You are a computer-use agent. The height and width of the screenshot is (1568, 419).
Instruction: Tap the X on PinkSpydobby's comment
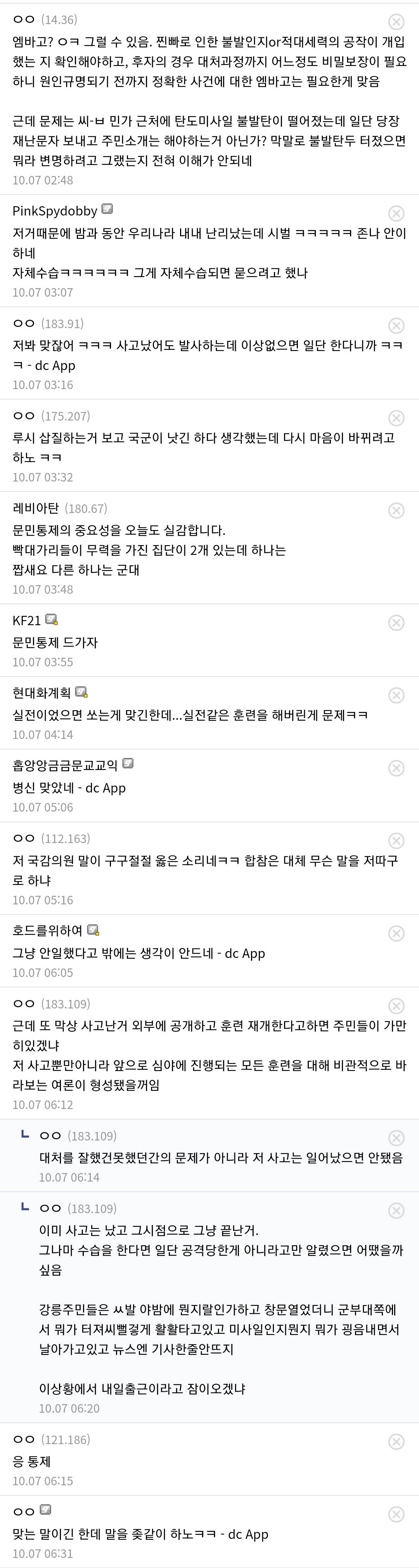[x=396, y=213]
